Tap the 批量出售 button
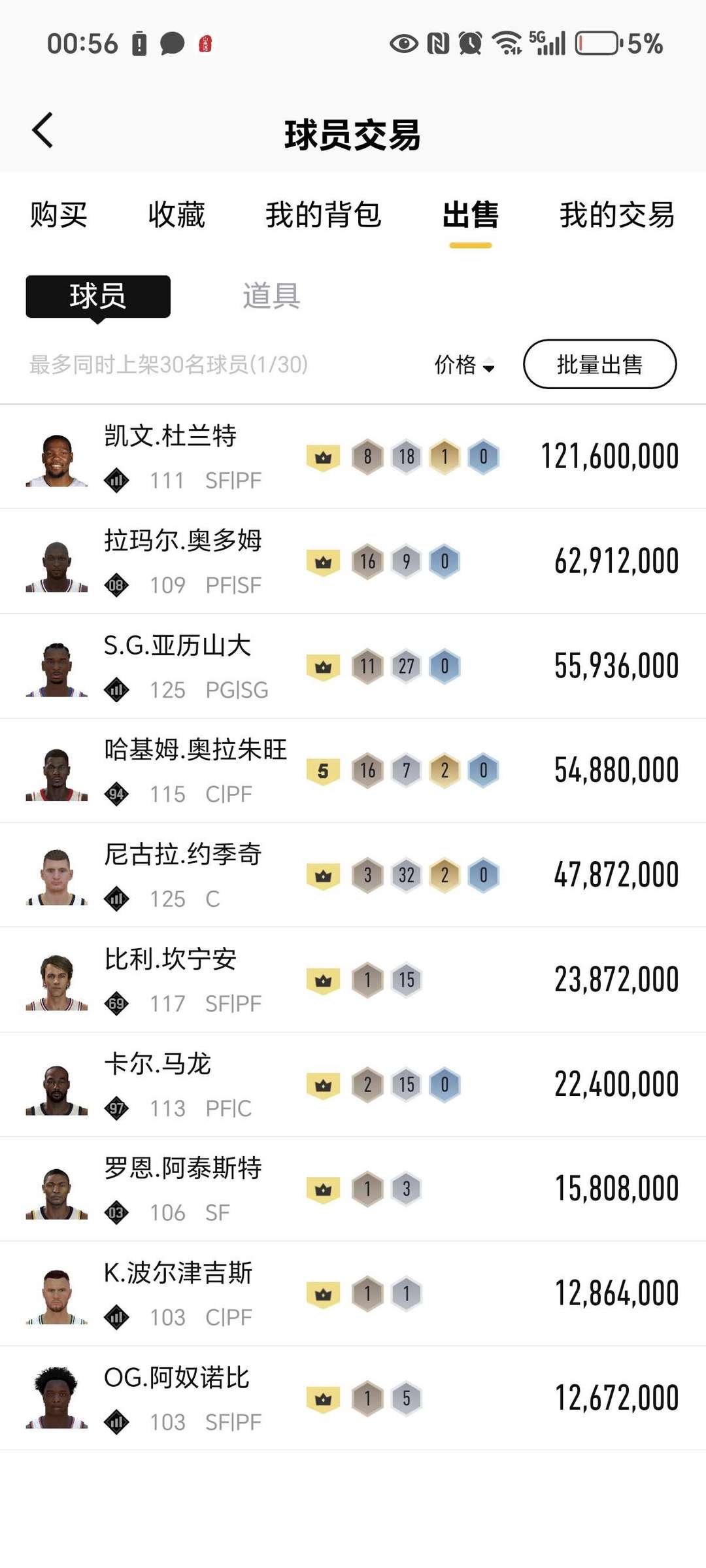Screen dimensions: 706x1568 click(599, 364)
